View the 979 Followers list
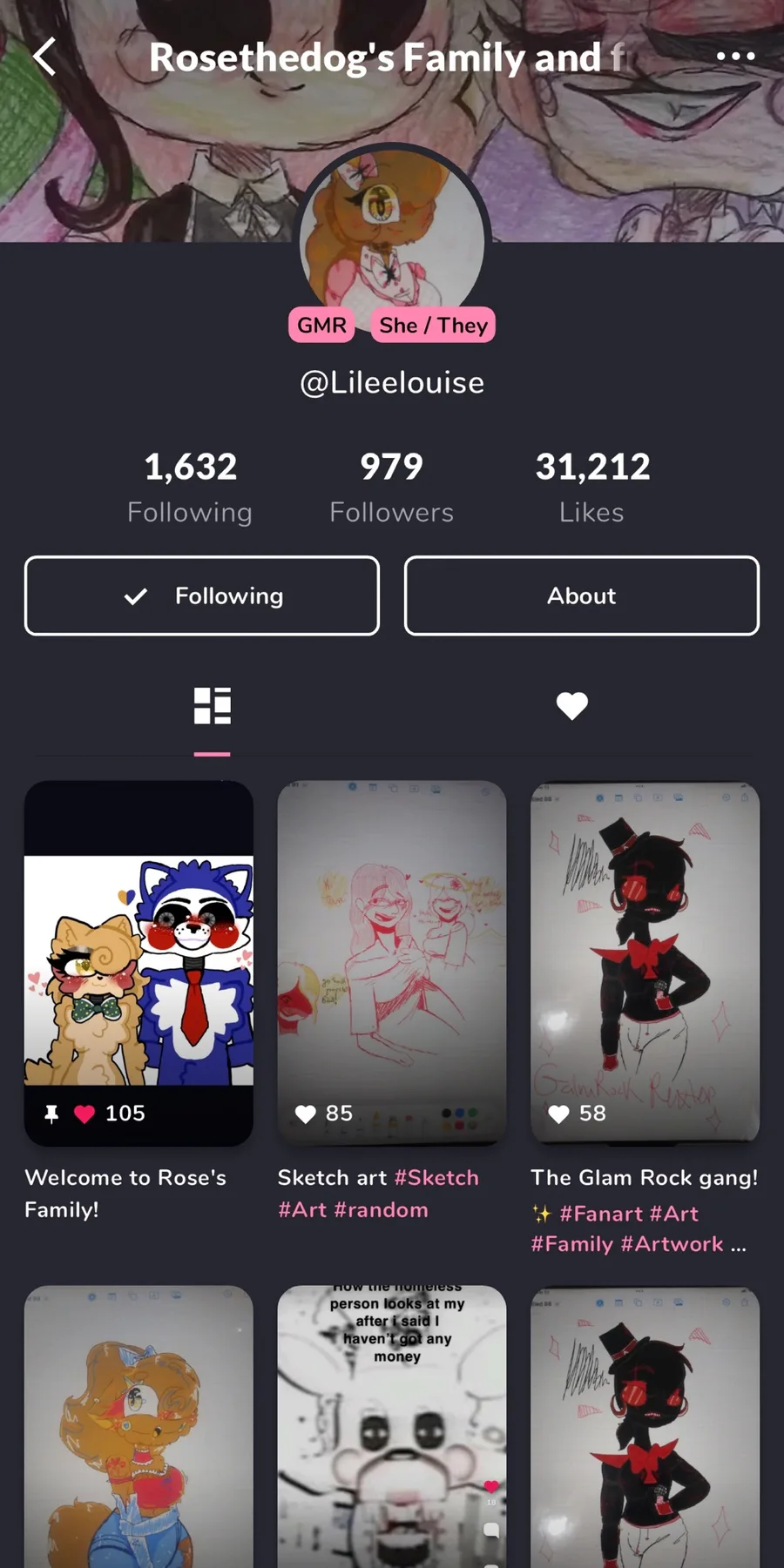Image resolution: width=784 pixels, height=1568 pixels. [391, 487]
